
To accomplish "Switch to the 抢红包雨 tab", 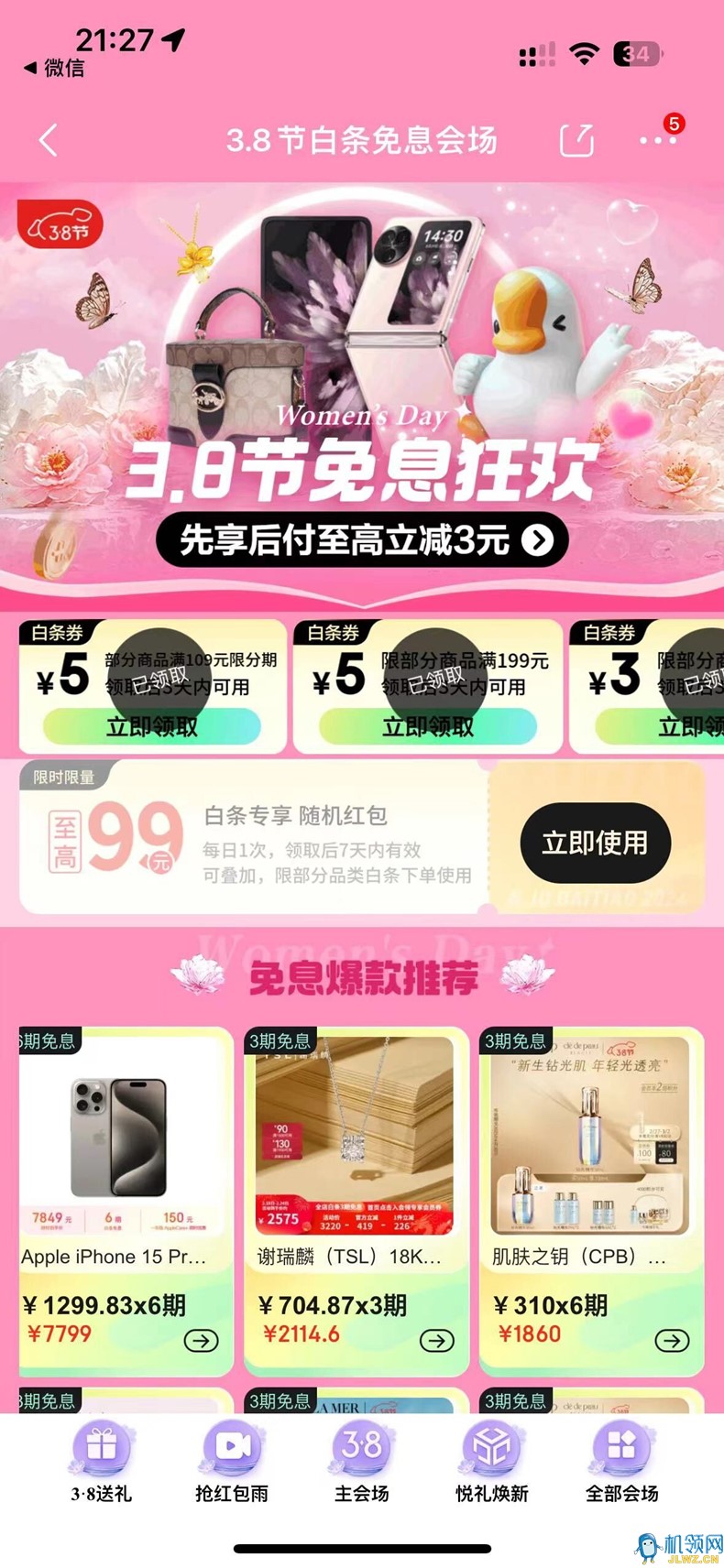I will pyautogui.click(x=231, y=1464).
